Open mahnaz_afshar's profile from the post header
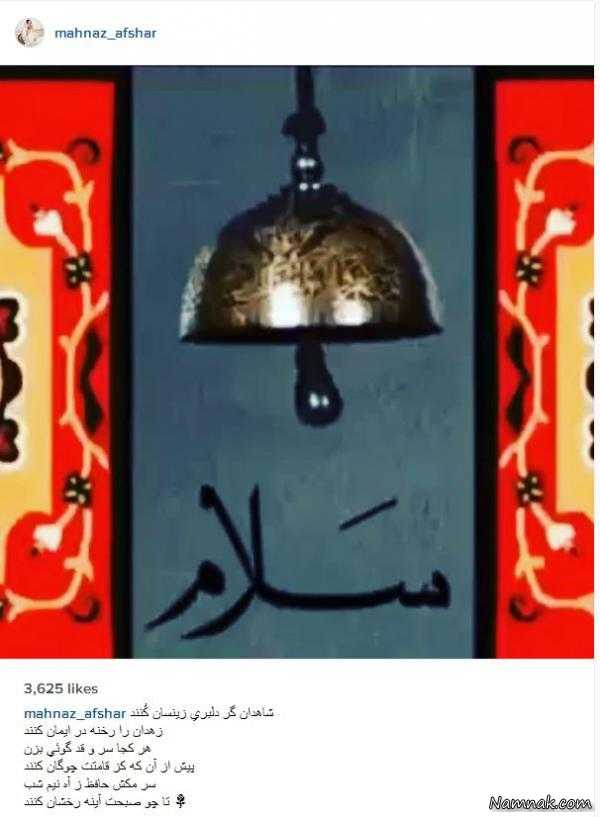 [x=104, y=33]
